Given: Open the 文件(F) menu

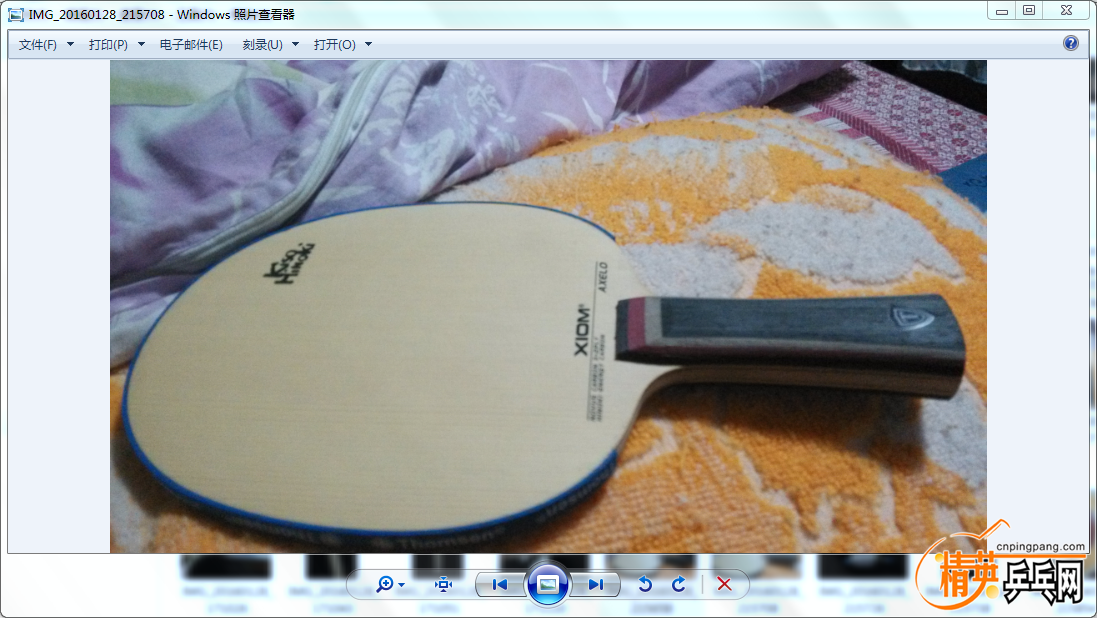Looking at the screenshot, I should point(46,45).
